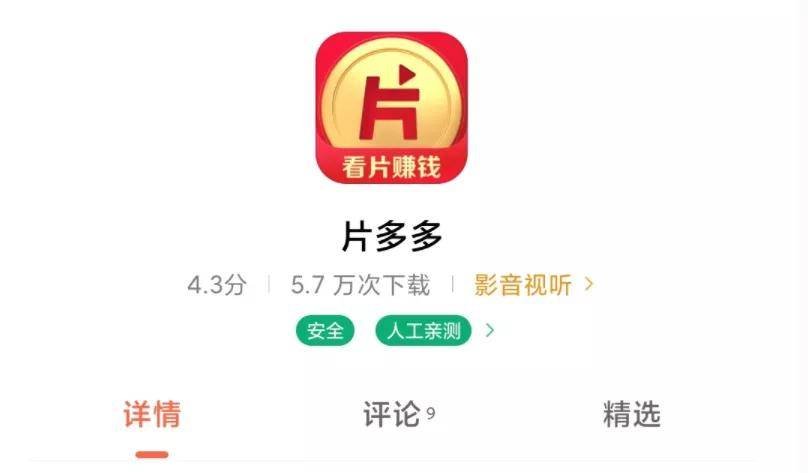Switch to the 详情 tab

point(152,414)
